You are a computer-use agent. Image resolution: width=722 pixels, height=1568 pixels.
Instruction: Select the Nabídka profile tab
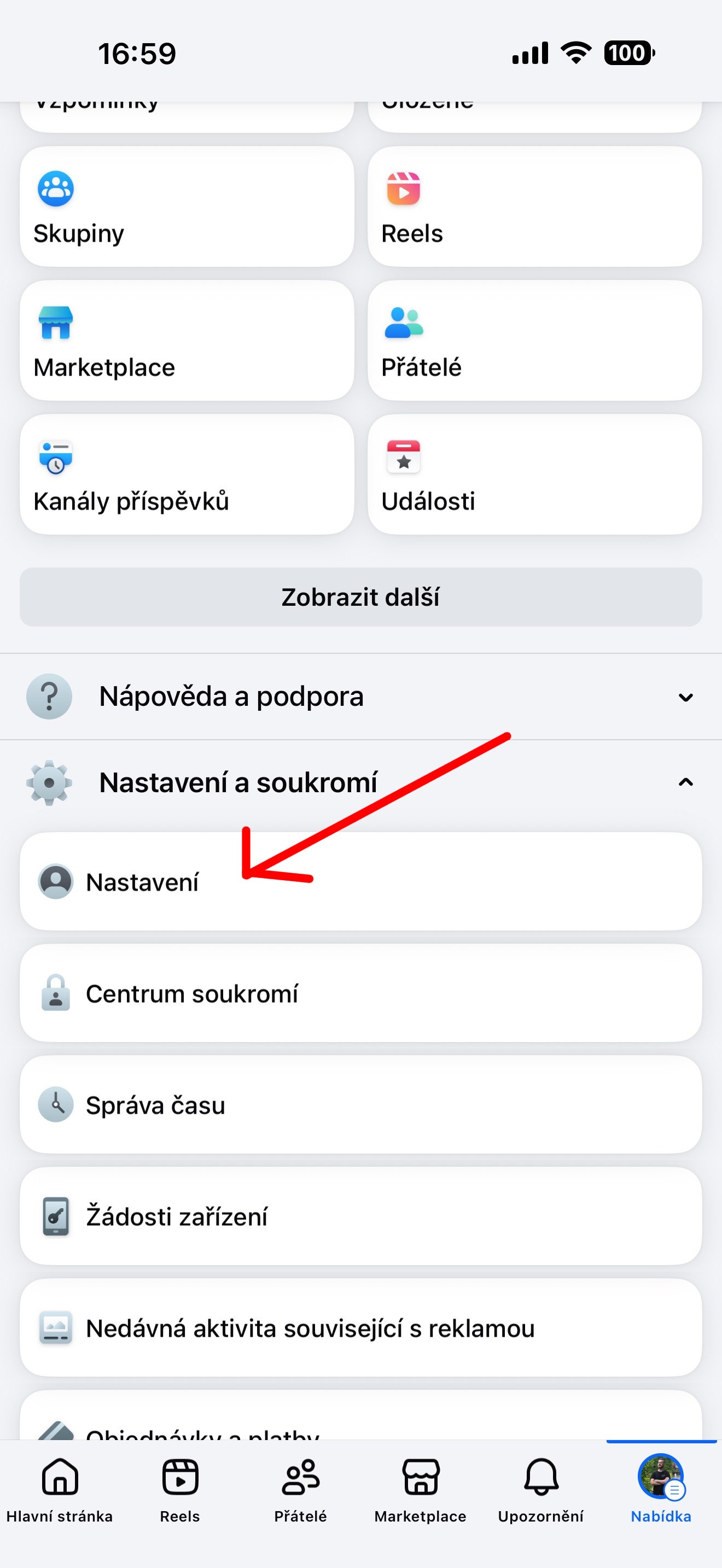tap(661, 1488)
